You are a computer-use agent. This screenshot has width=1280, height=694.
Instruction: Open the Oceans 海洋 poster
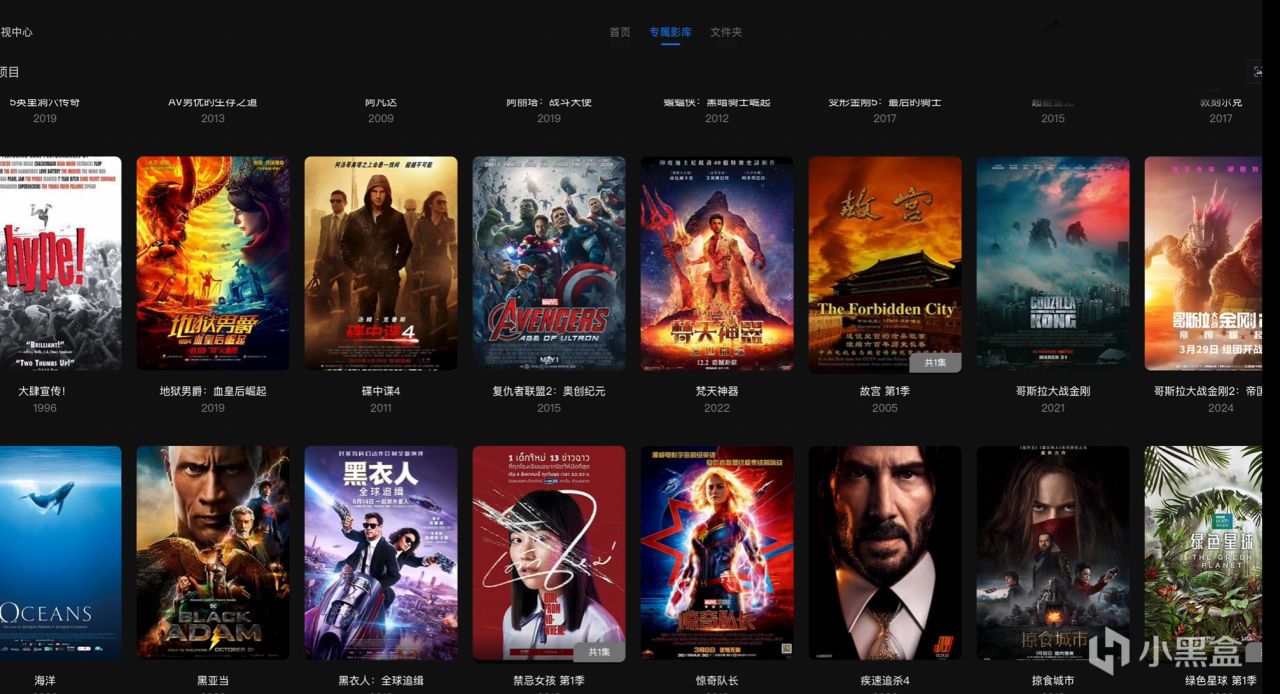pos(60,552)
